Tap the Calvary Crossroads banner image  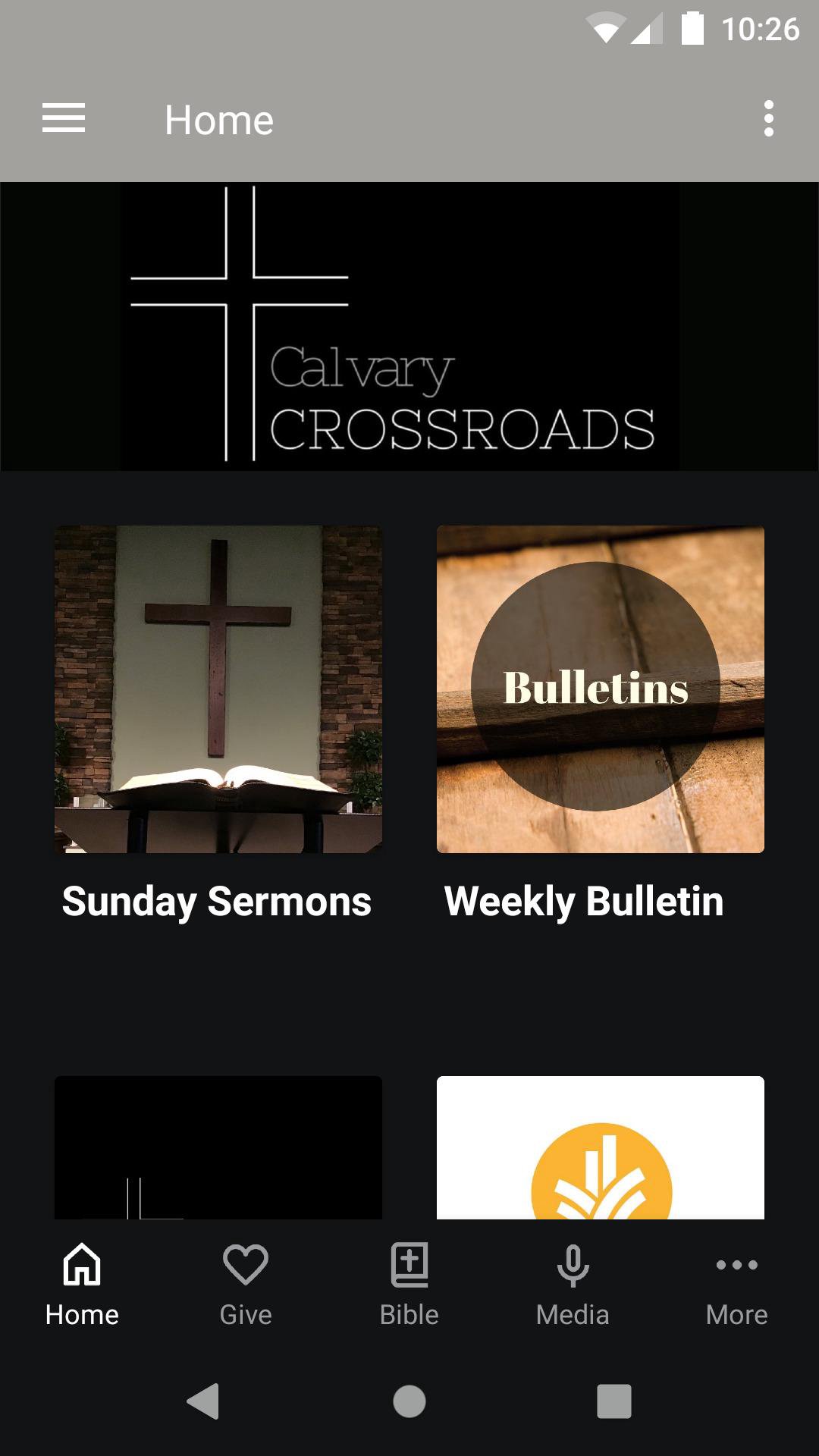click(x=409, y=326)
